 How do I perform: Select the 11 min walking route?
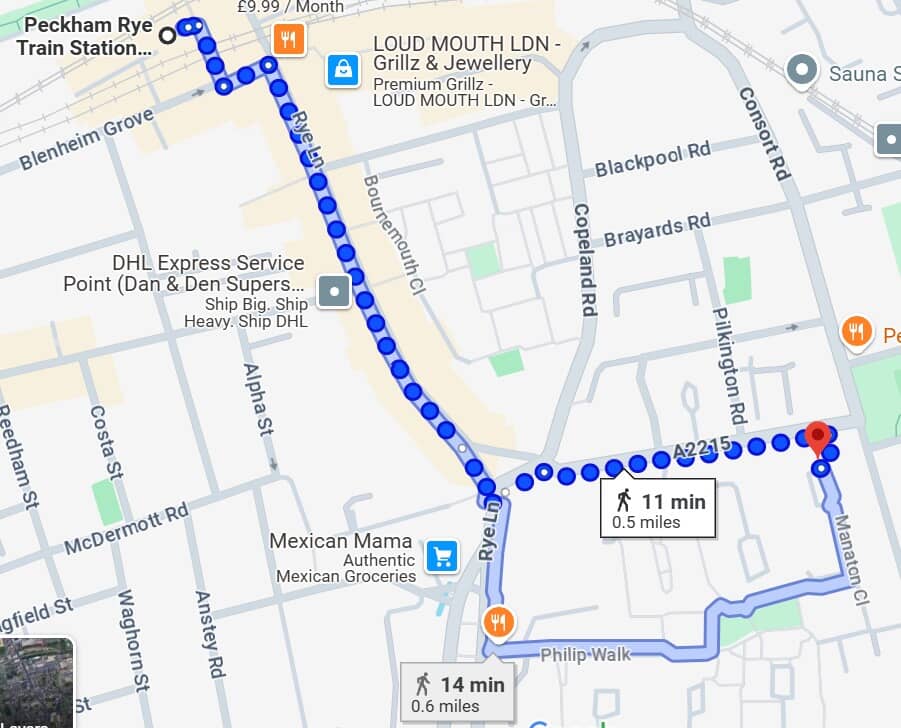[x=658, y=509]
